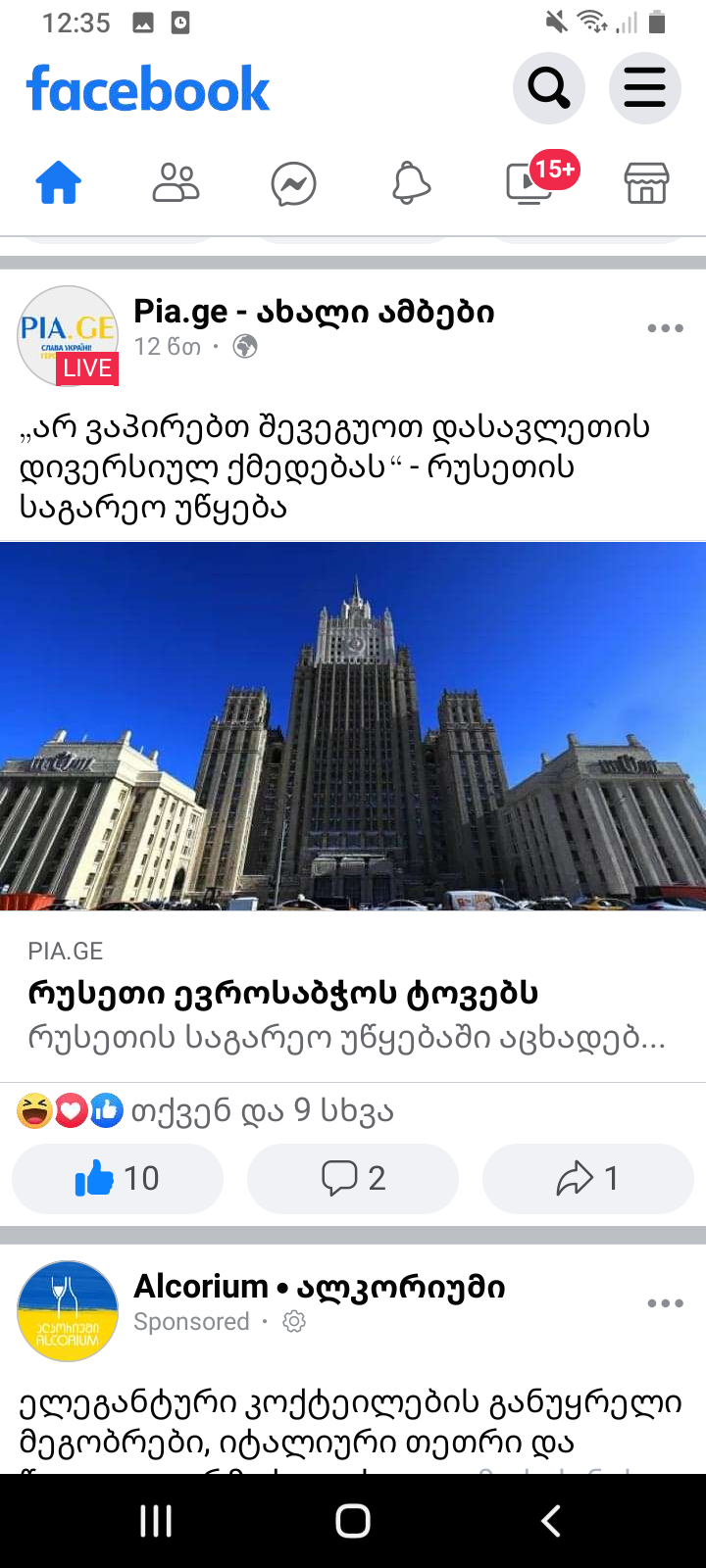The height and width of the screenshot is (1568, 706).
Task: Comment on the Pia.ge post
Action: pyautogui.click(x=353, y=1178)
